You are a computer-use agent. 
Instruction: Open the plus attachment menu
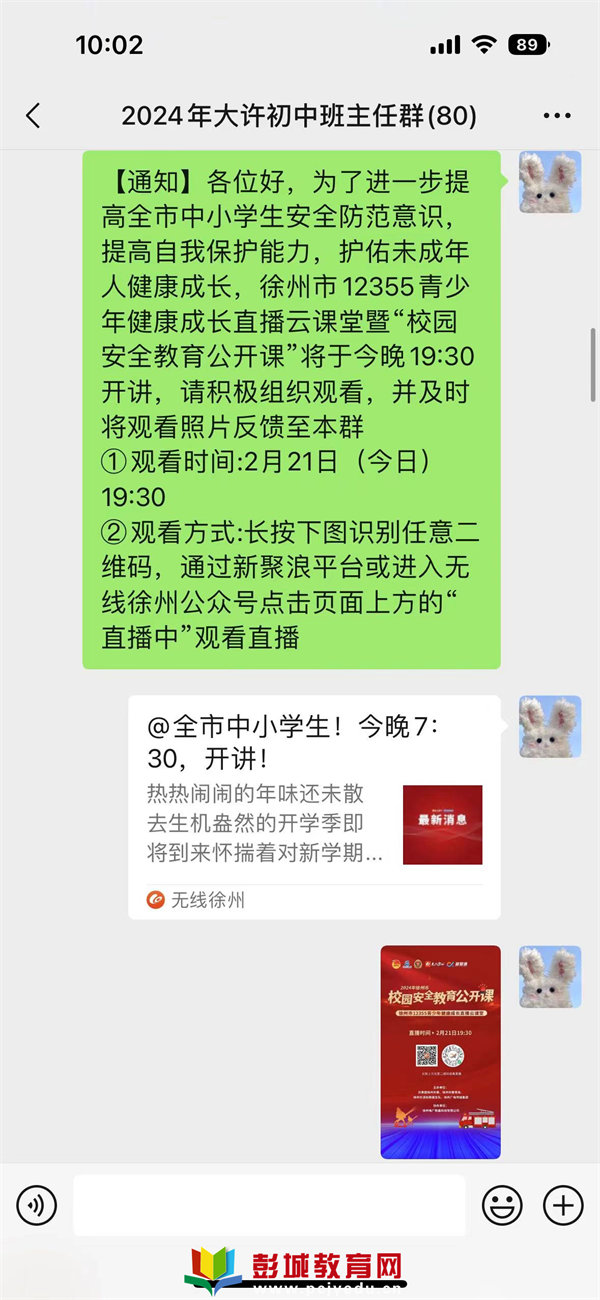(x=563, y=1205)
